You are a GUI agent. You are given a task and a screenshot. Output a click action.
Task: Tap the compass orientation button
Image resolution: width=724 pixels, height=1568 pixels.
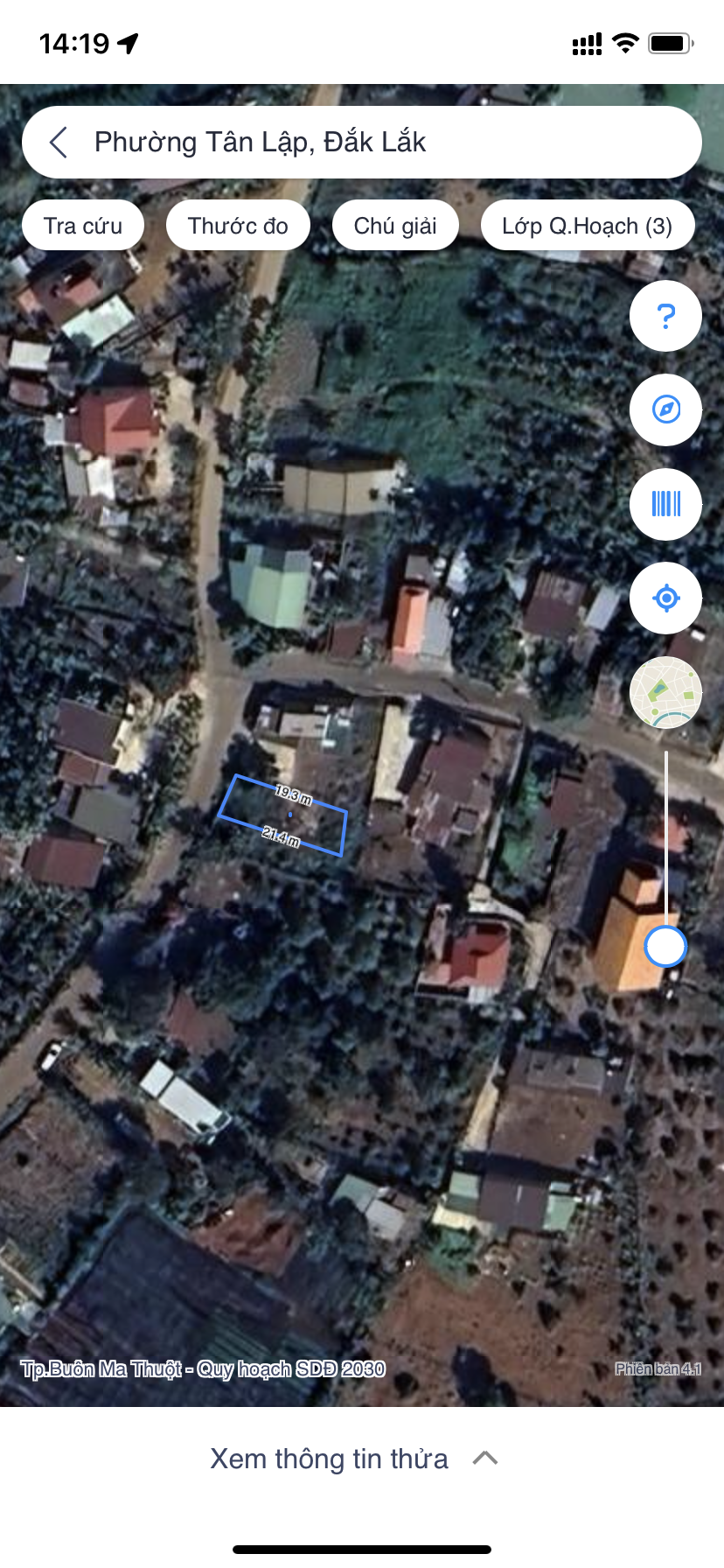point(665,409)
